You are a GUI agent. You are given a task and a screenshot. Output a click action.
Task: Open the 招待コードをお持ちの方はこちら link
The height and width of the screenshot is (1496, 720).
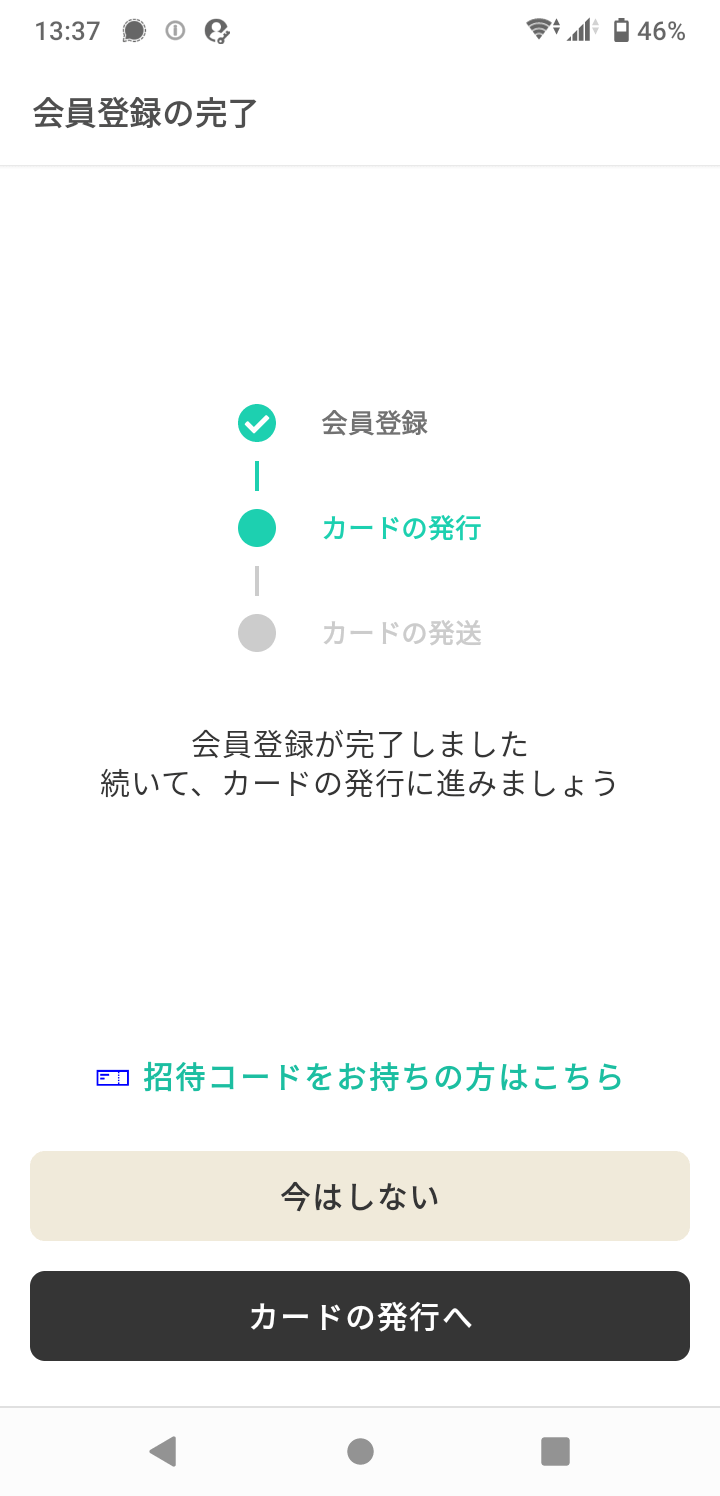pyautogui.click(x=382, y=1077)
